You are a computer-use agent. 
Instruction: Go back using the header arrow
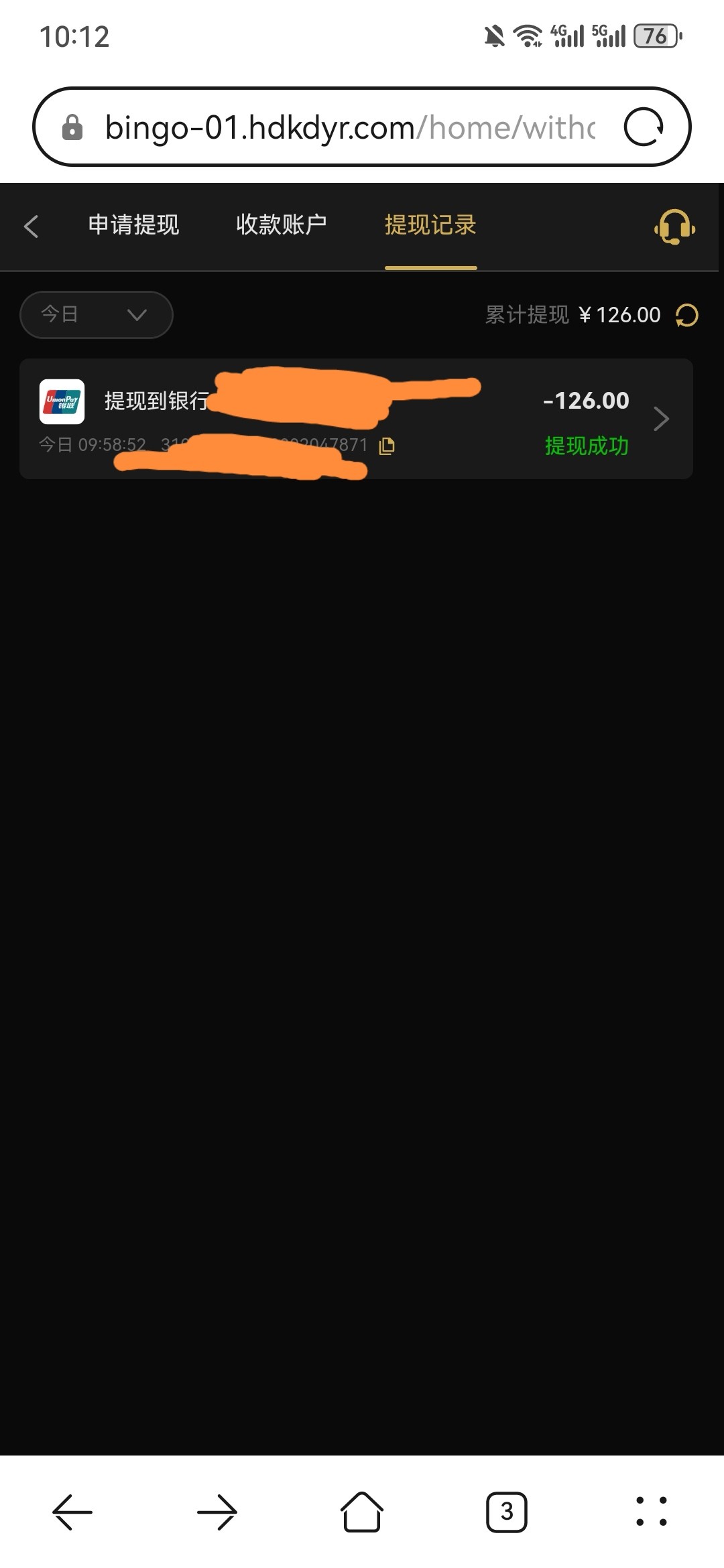(31, 226)
